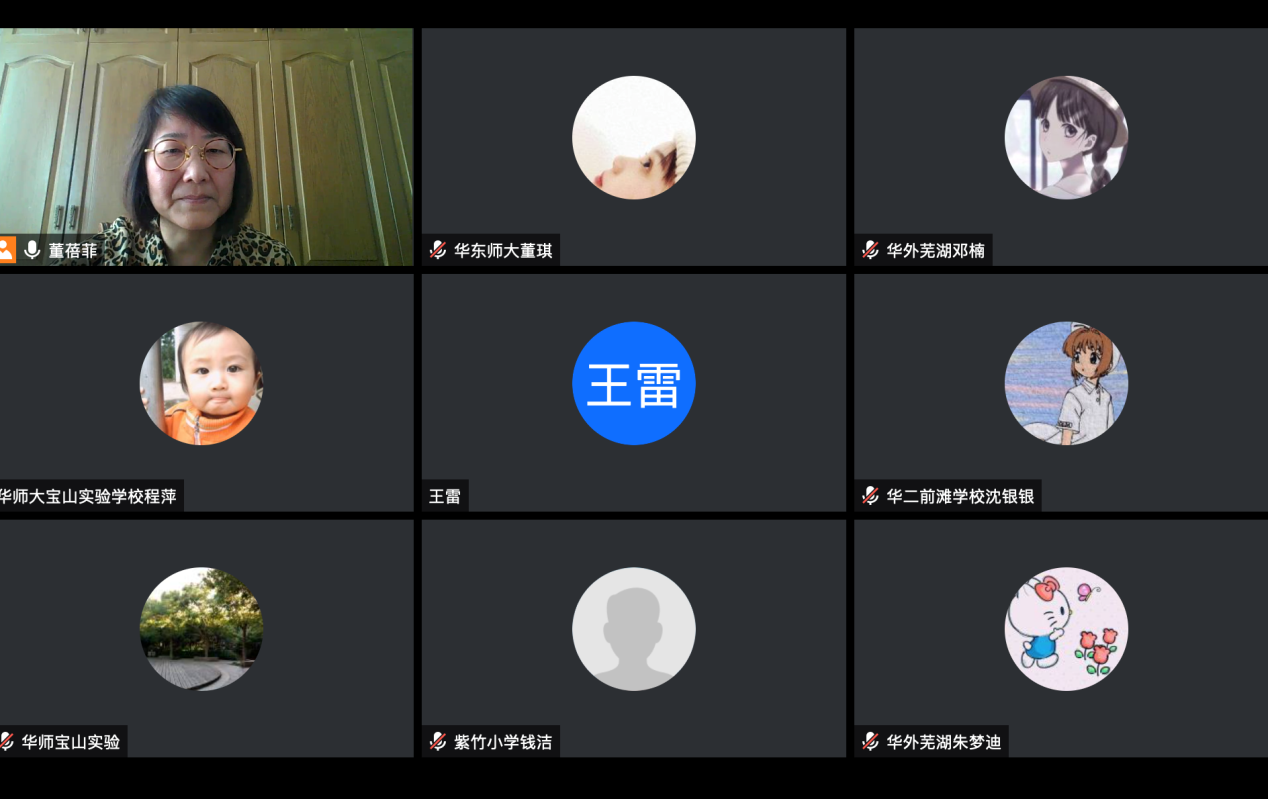Tap the tile of 华外芜湖邓楠
Viewport: 1268px width, 799px height.
(1061, 147)
